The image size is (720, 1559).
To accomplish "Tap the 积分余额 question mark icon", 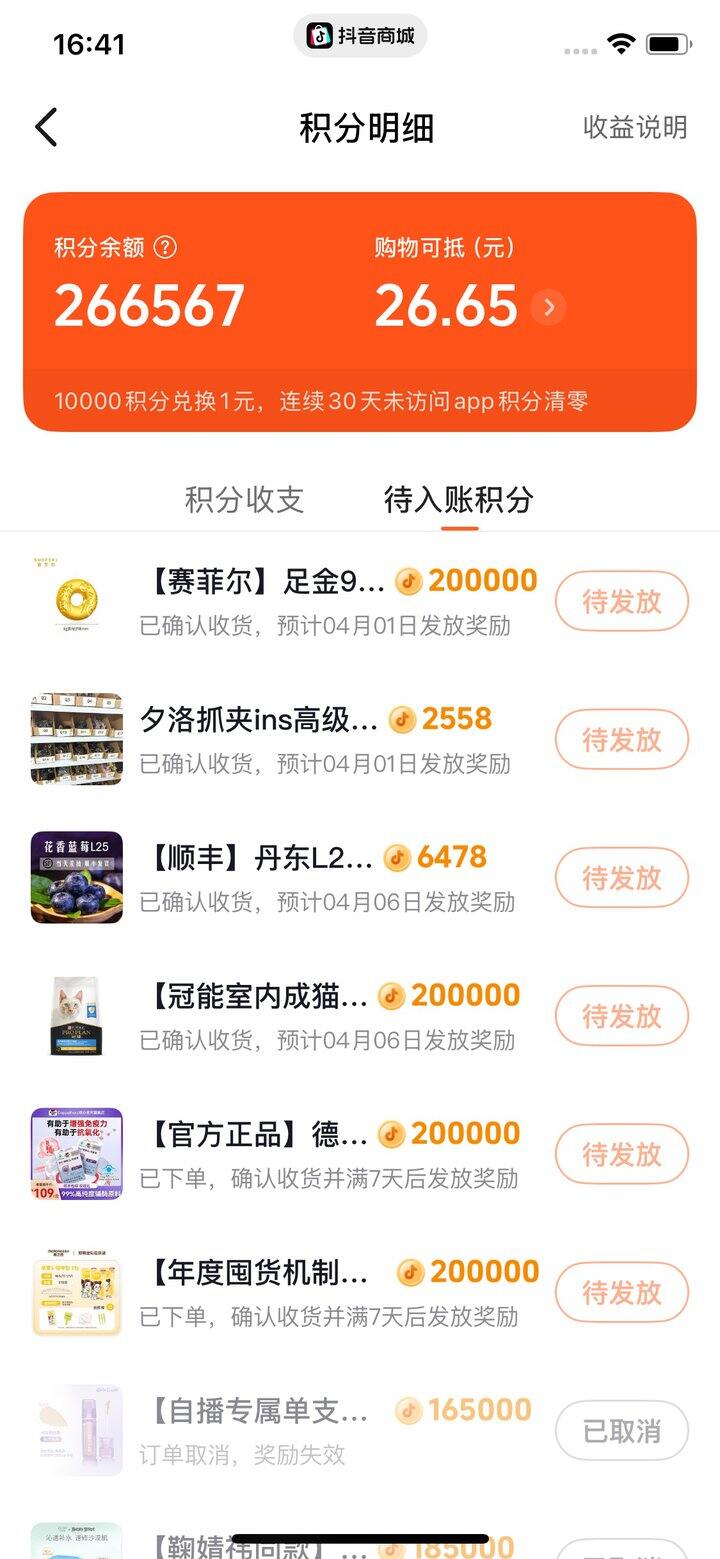I will click(166, 247).
